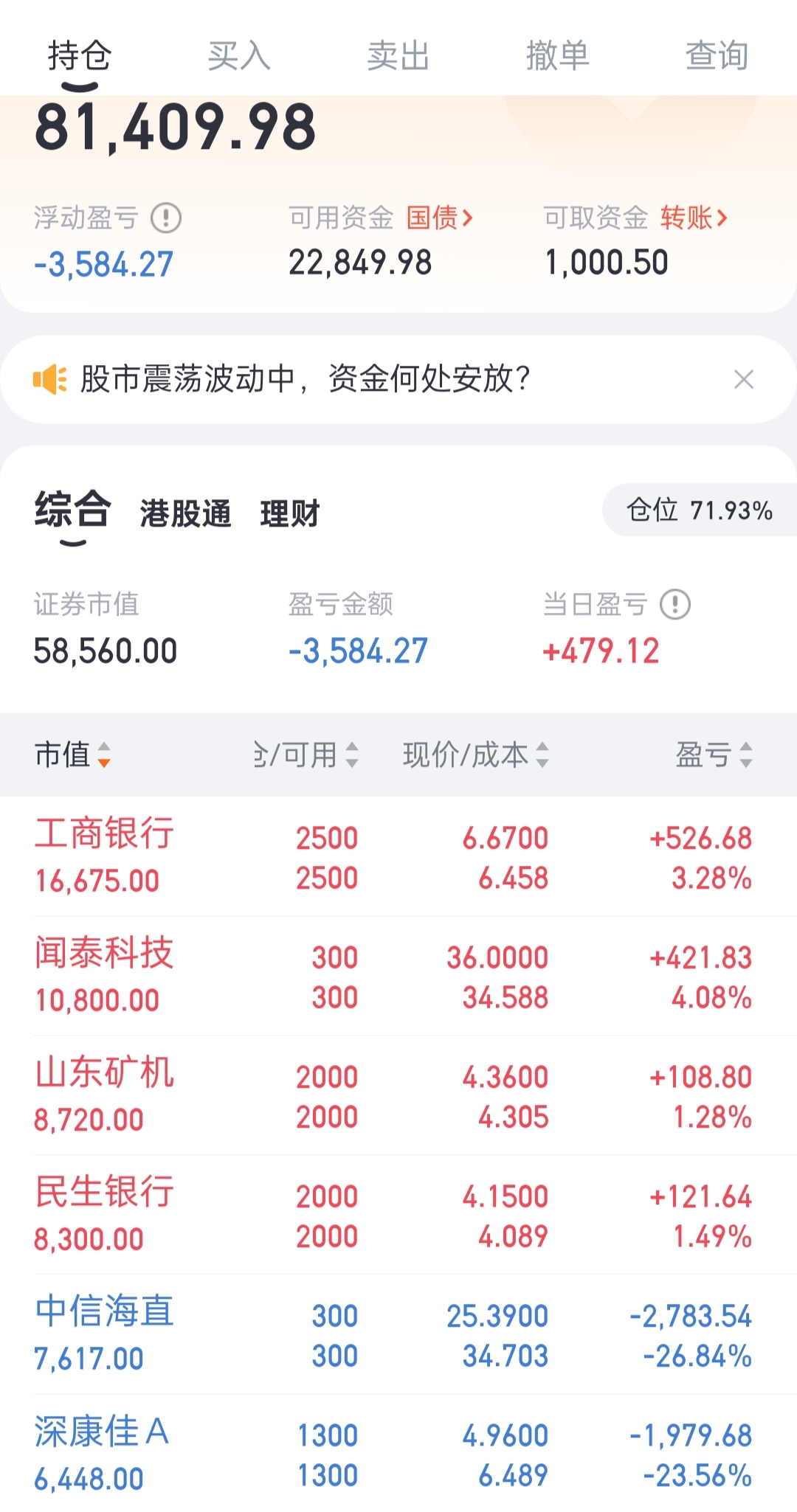Tap the megaphone announcement icon
Viewport: 797px width, 1512px height.
(48, 378)
